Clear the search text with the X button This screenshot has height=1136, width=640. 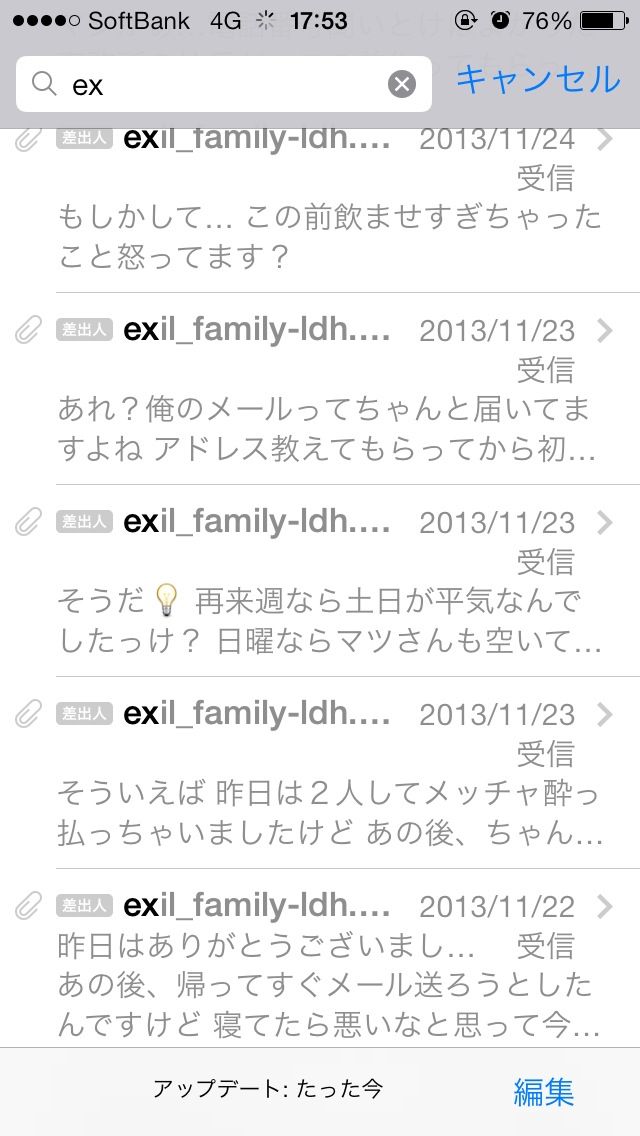(x=402, y=85)
